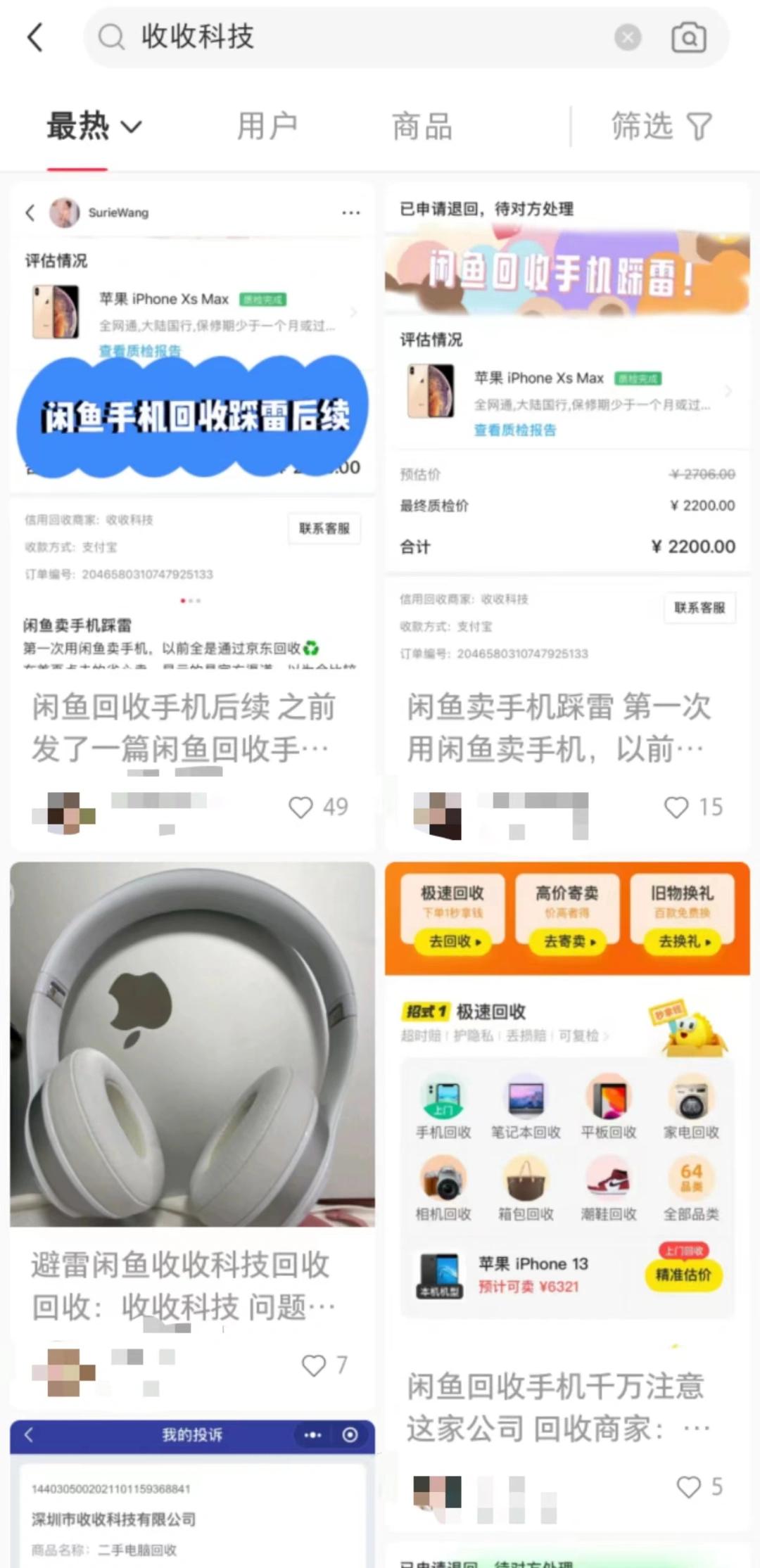Open the post 闲鱼回收手机后续

point(191,728)
